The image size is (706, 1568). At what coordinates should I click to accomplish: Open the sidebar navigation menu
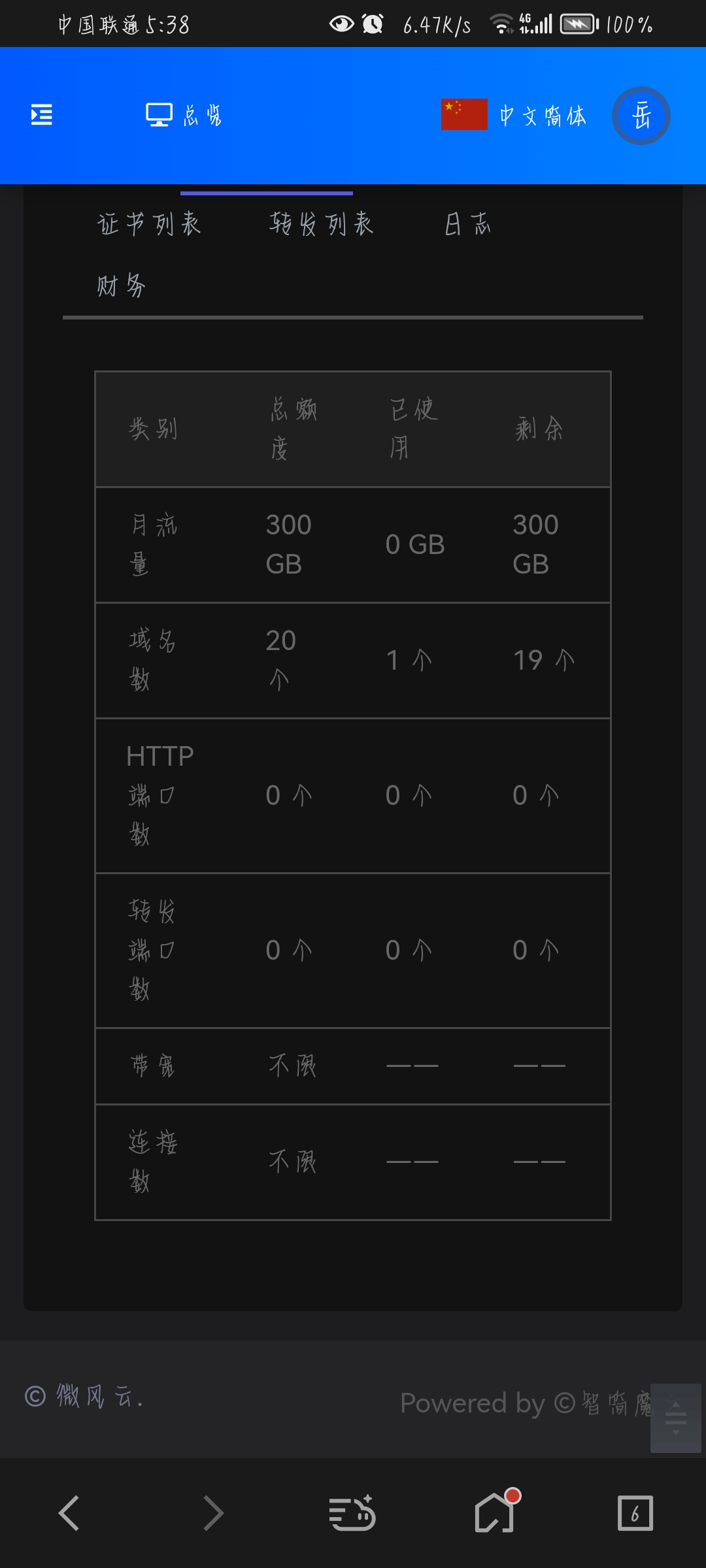pos(41,115)
